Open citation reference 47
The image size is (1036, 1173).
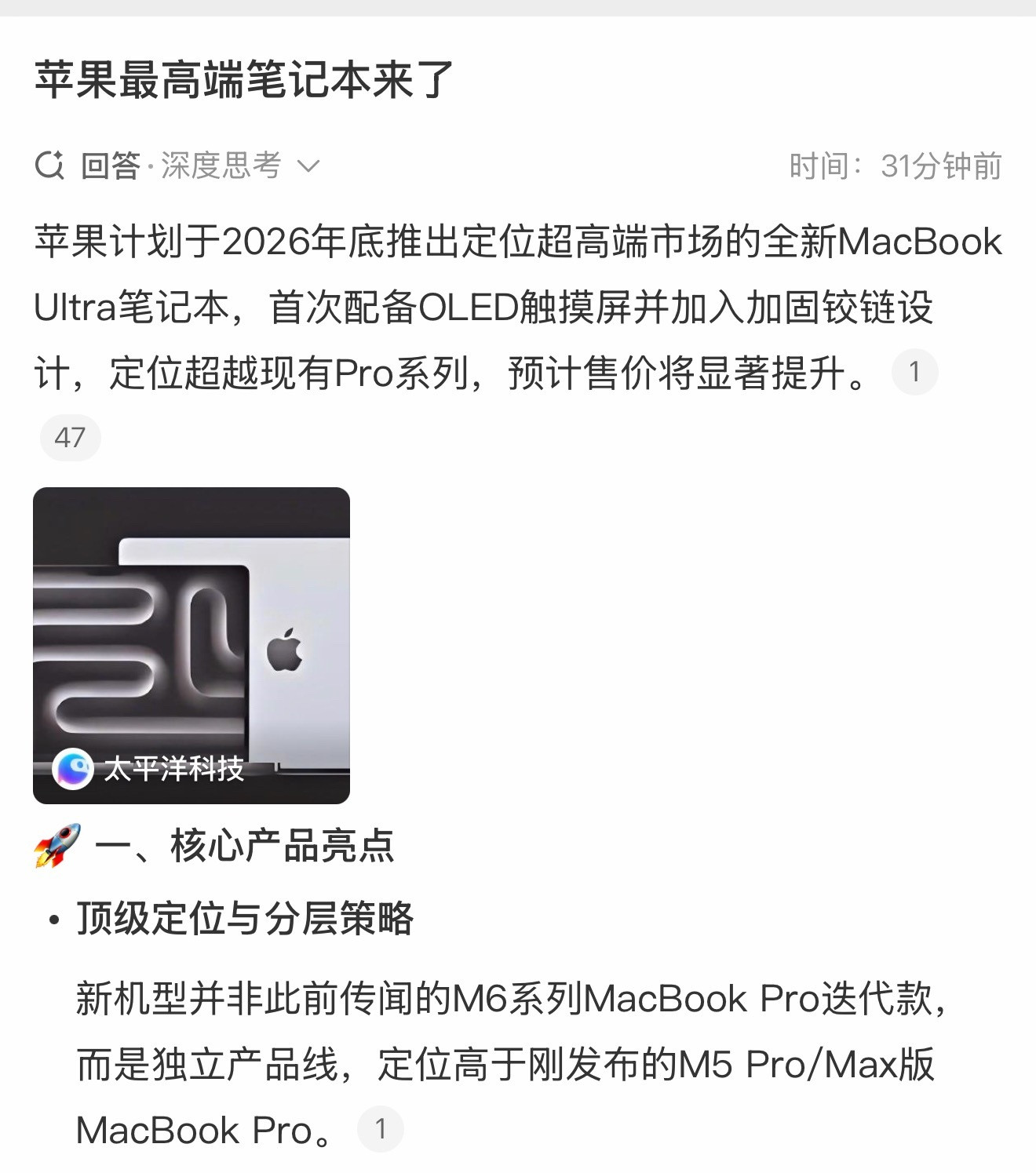click(69, 436)
